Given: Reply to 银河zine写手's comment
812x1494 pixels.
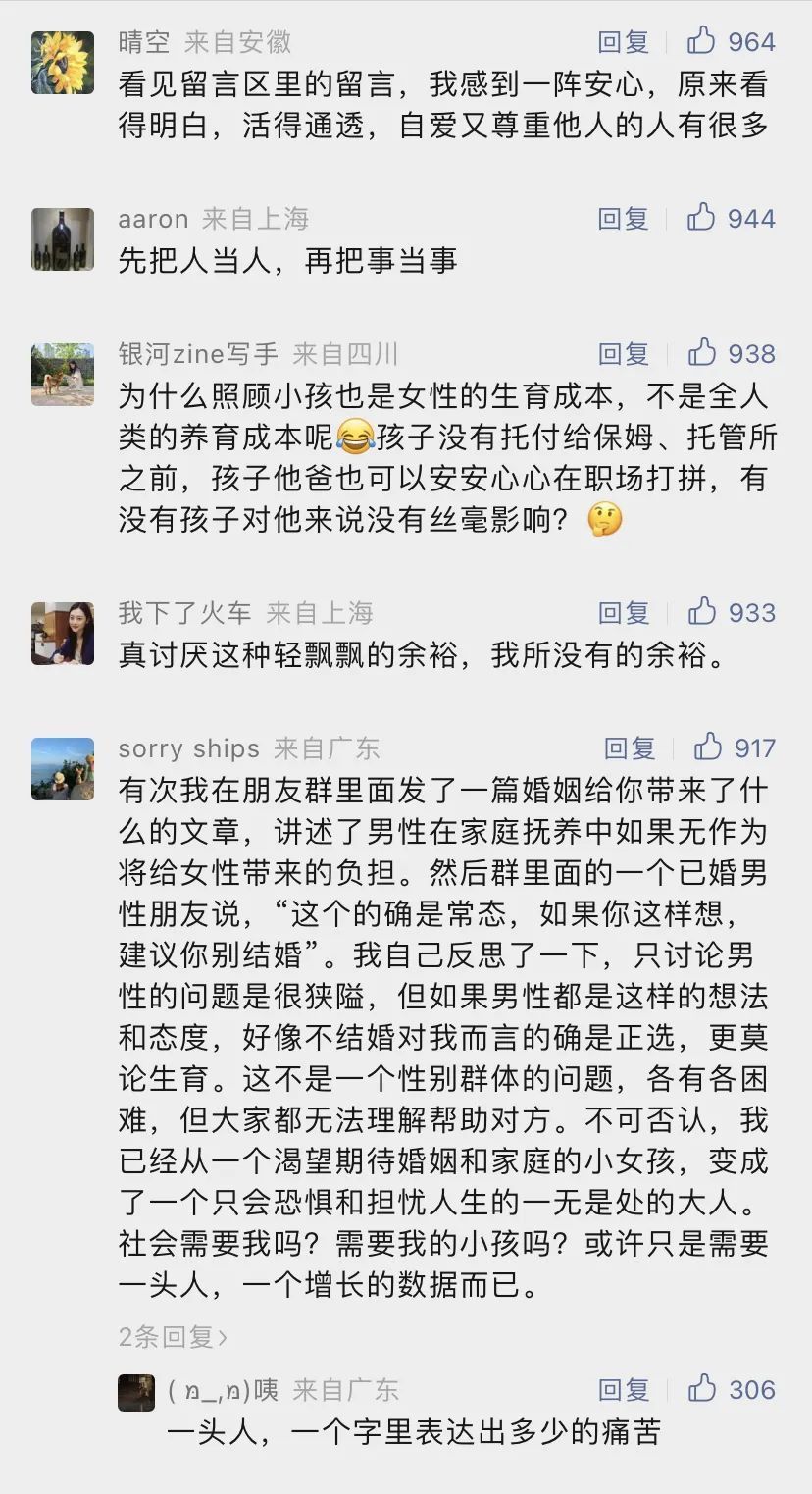Looking at the screenshot, I should pos(624,353).
